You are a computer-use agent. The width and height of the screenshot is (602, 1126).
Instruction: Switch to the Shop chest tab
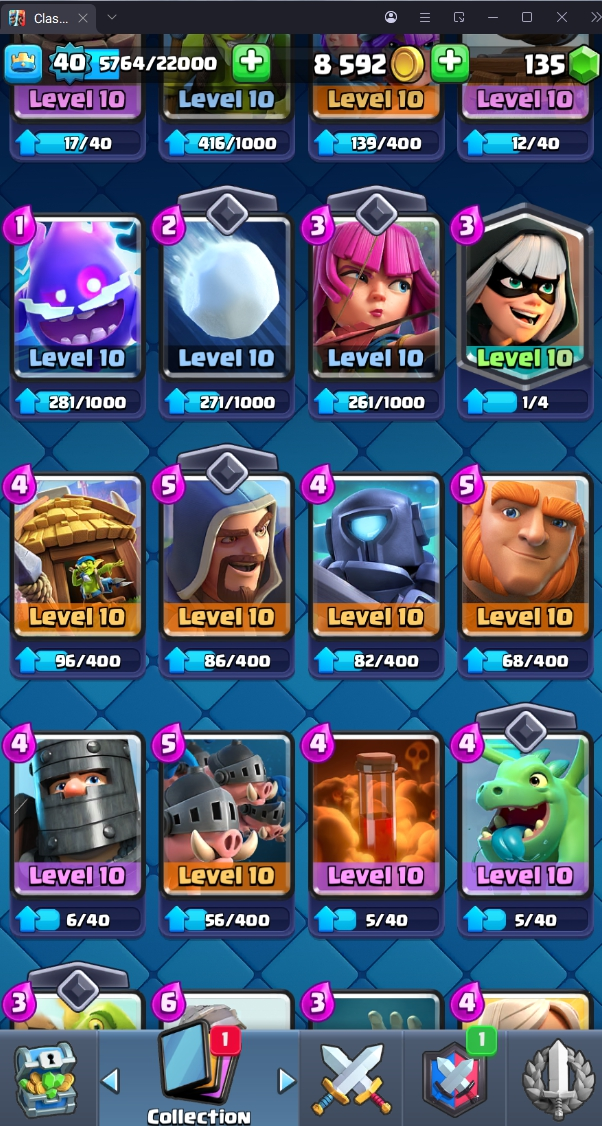45,1080
